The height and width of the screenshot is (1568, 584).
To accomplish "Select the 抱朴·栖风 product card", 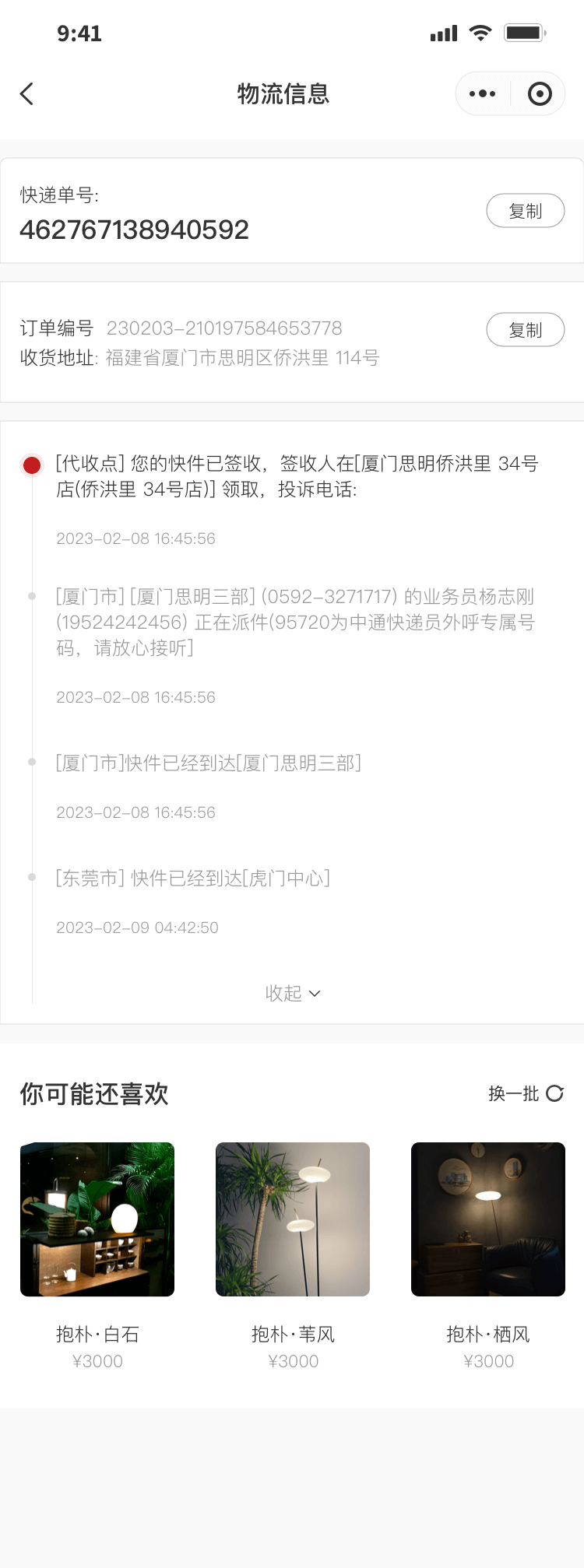I will pos(488,1219).
